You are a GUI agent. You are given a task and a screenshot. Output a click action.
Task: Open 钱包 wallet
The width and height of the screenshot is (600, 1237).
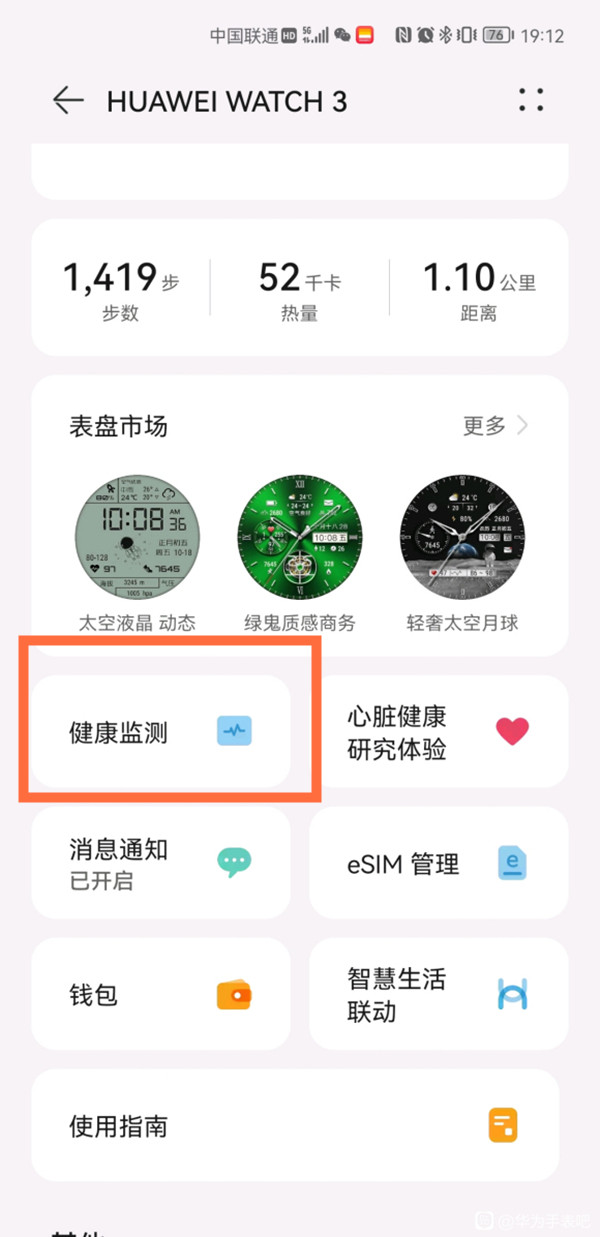tap(160, 994)
